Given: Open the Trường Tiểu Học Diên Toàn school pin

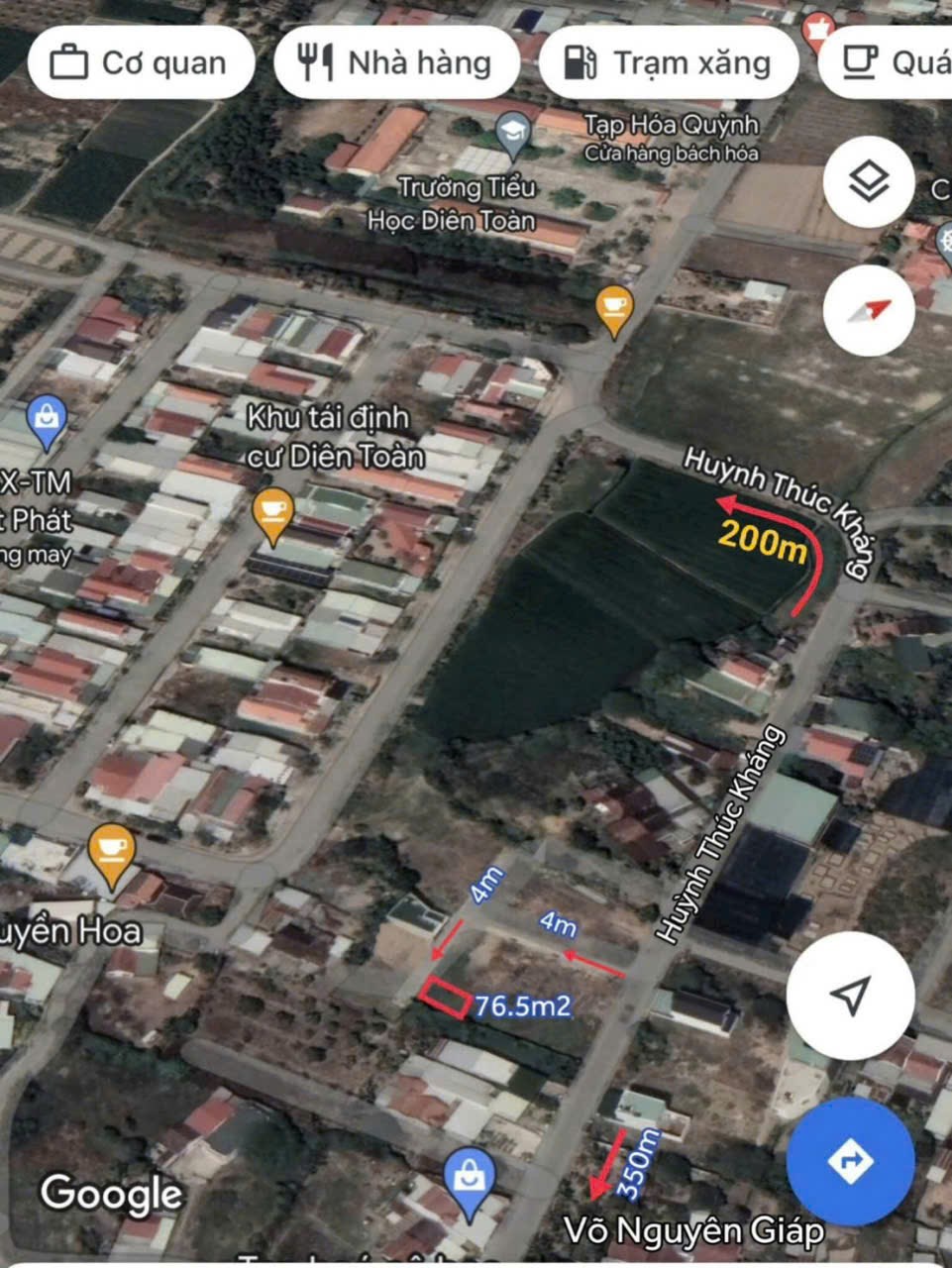Looking at the screenshot, I should point(512,136).
